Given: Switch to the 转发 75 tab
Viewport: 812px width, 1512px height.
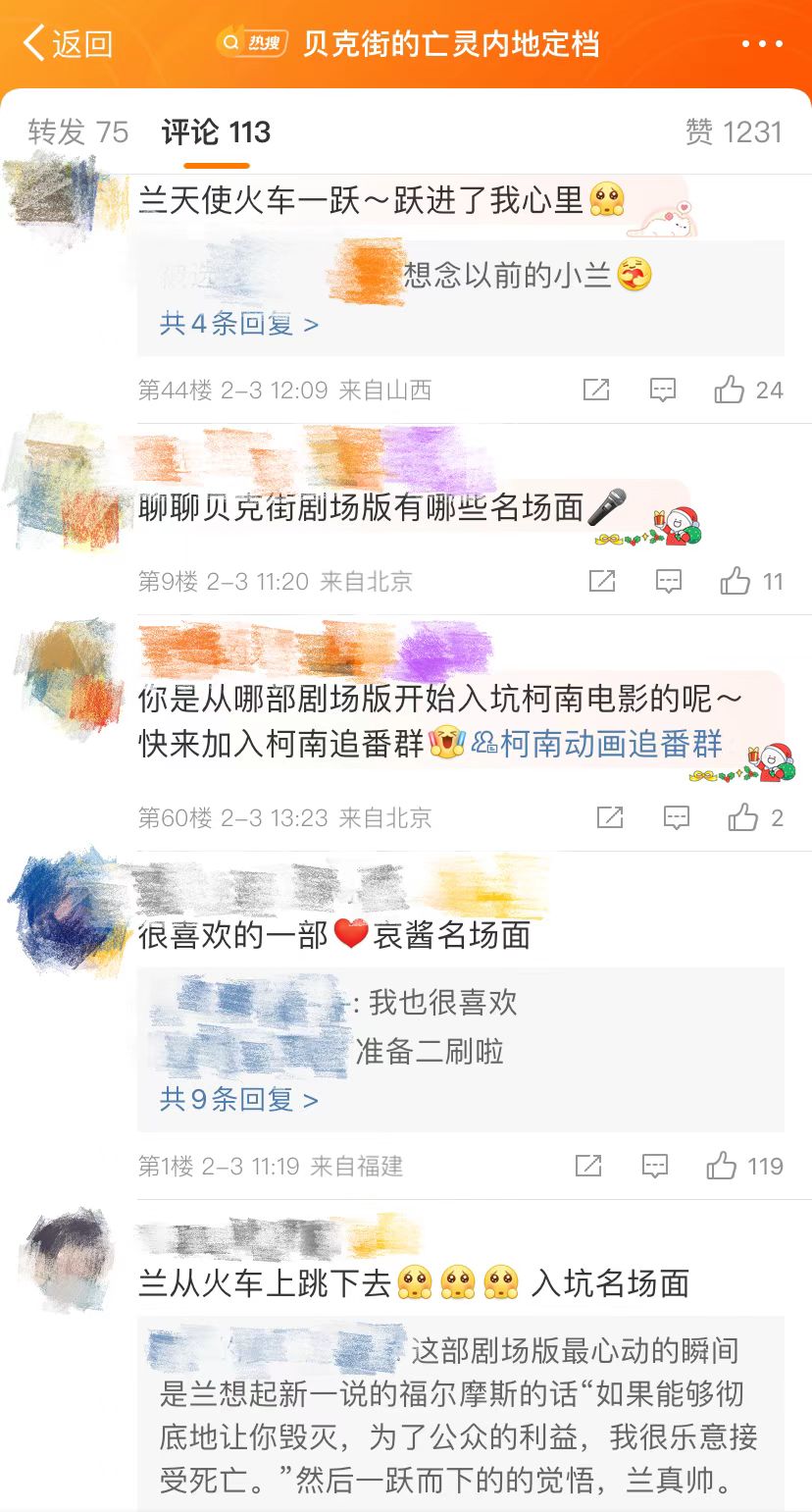Looking at the screenshot, I should click(78, 132).
